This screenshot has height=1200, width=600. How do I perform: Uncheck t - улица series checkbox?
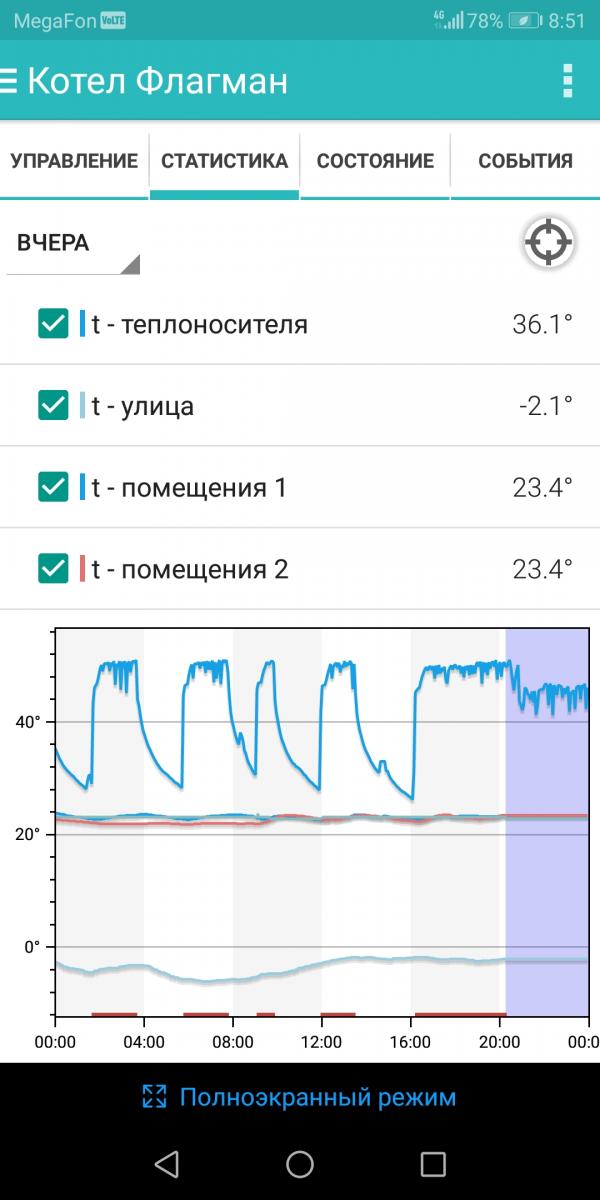pyautogui.click(x=52, y=406)
